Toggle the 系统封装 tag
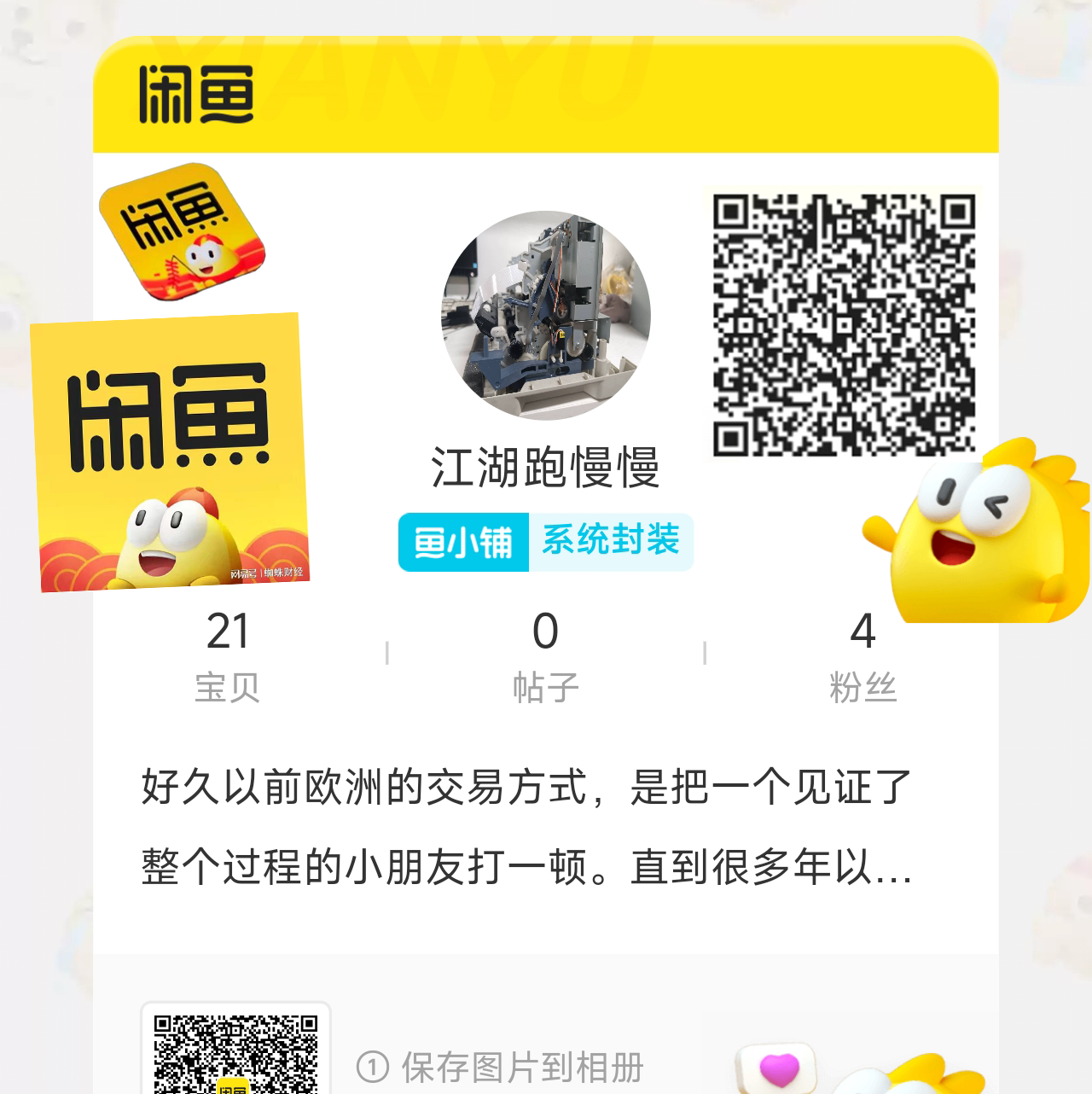1092x1094 pixels. [x=613, y=541]
